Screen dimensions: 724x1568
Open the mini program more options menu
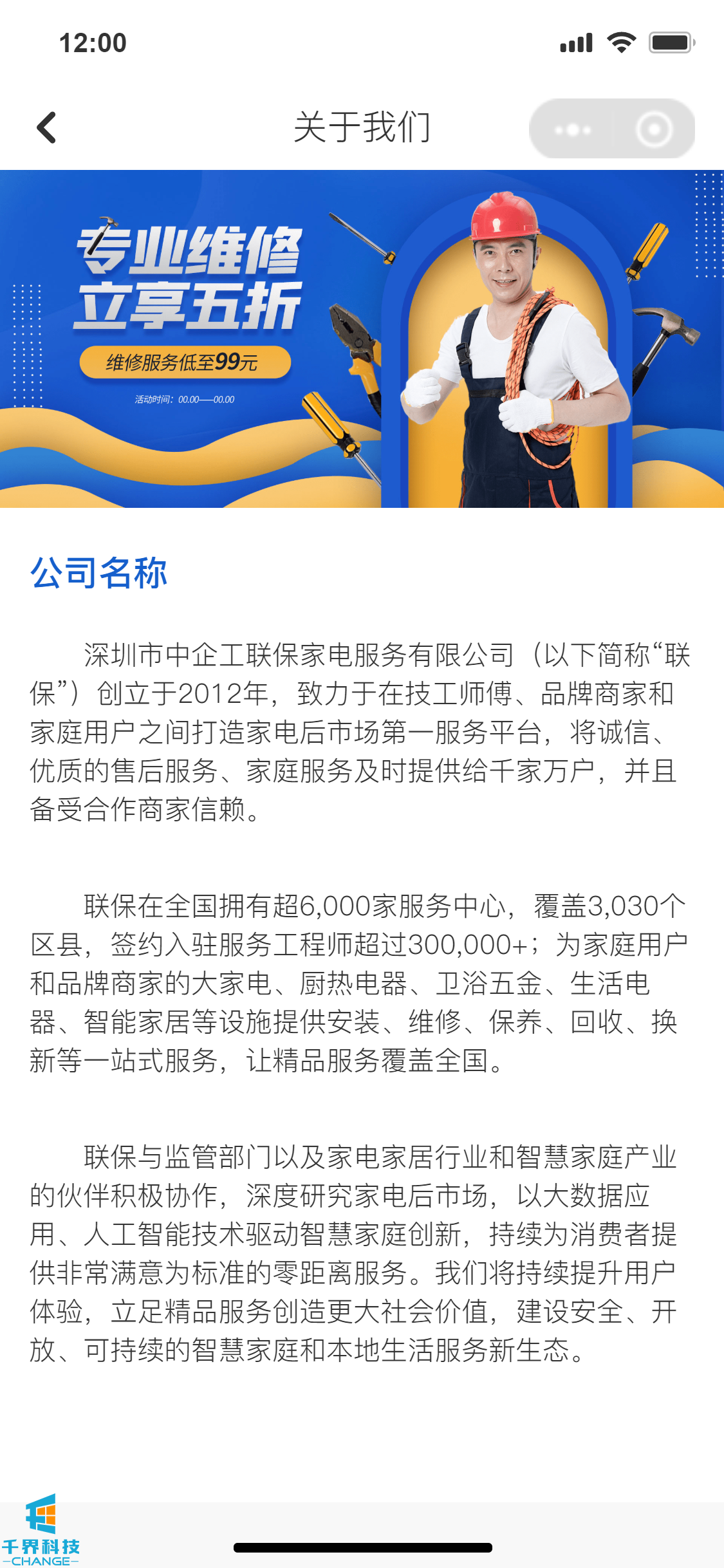point(572,129)
